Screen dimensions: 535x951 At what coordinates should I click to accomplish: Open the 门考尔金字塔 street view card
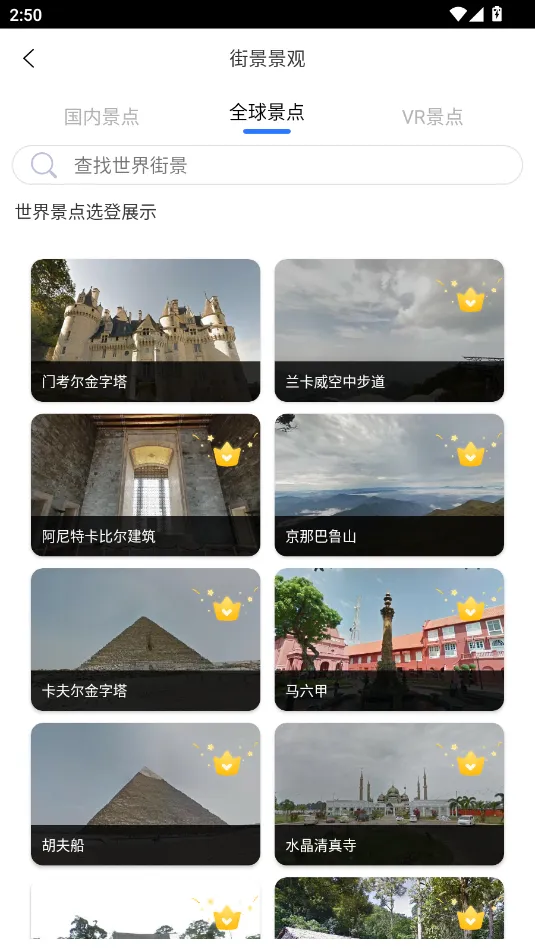(146, 331)
